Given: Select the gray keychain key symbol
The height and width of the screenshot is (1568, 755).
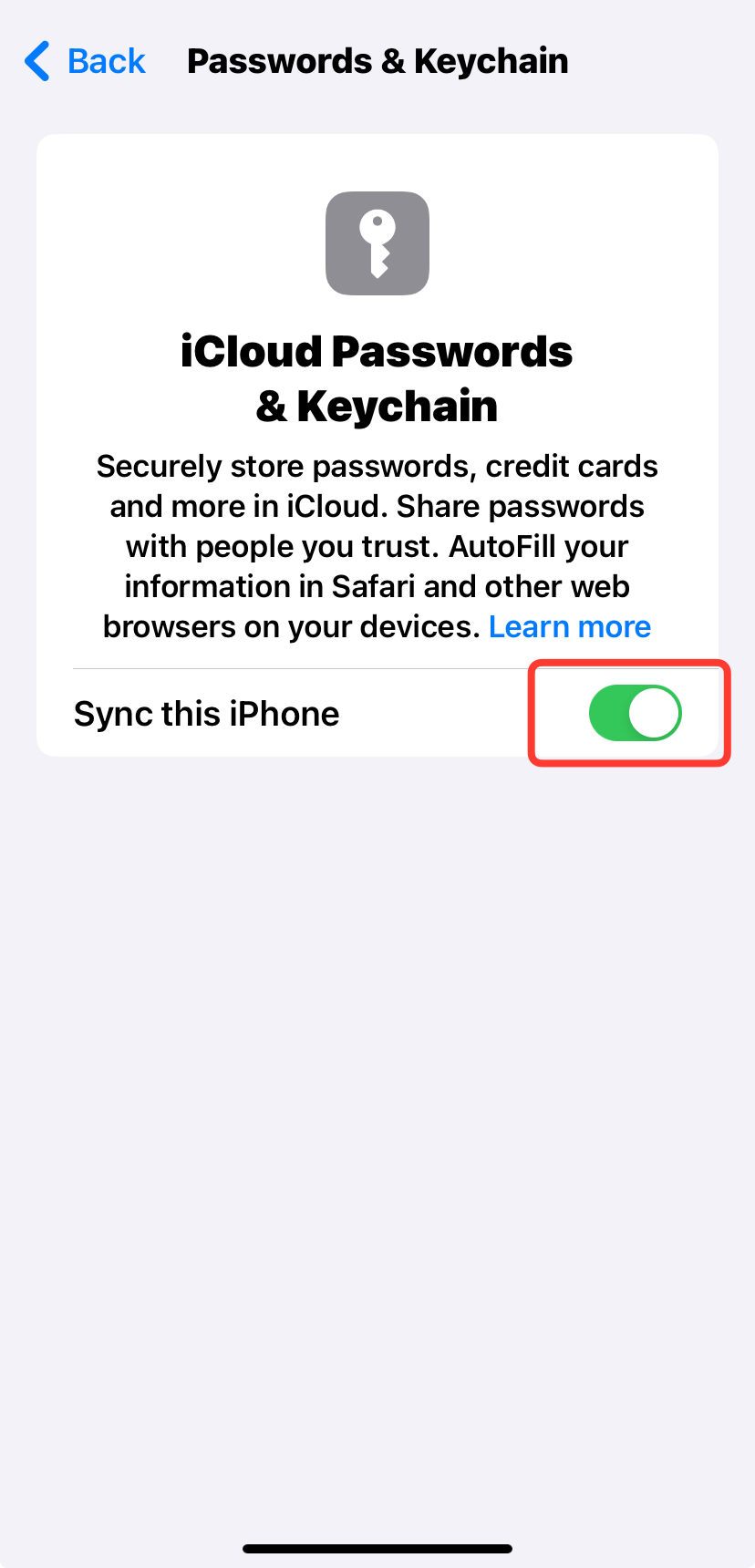Looking at the screenshot, I should [x=377, y=243].
